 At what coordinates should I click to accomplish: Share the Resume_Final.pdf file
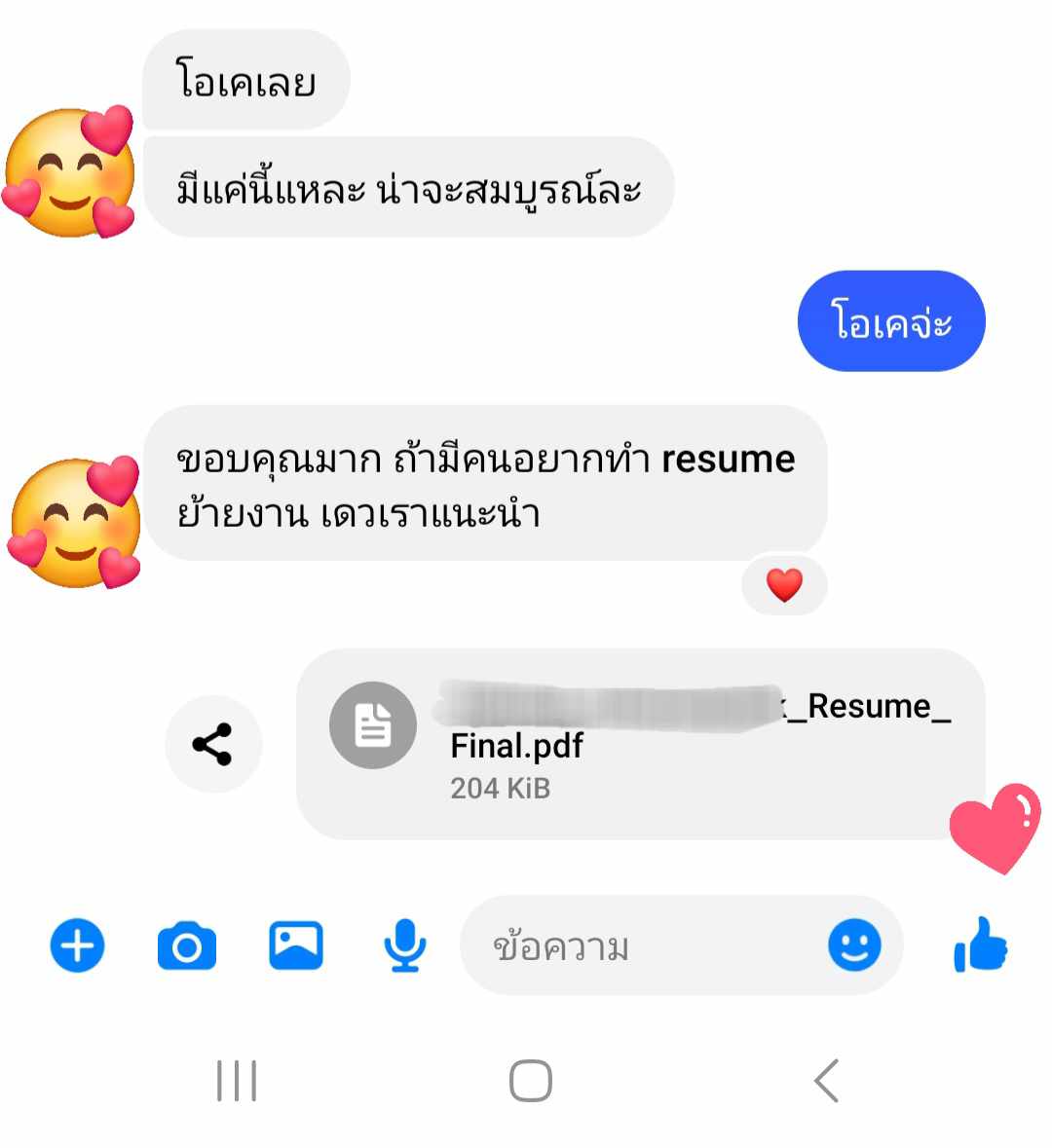tap(212, 744)
